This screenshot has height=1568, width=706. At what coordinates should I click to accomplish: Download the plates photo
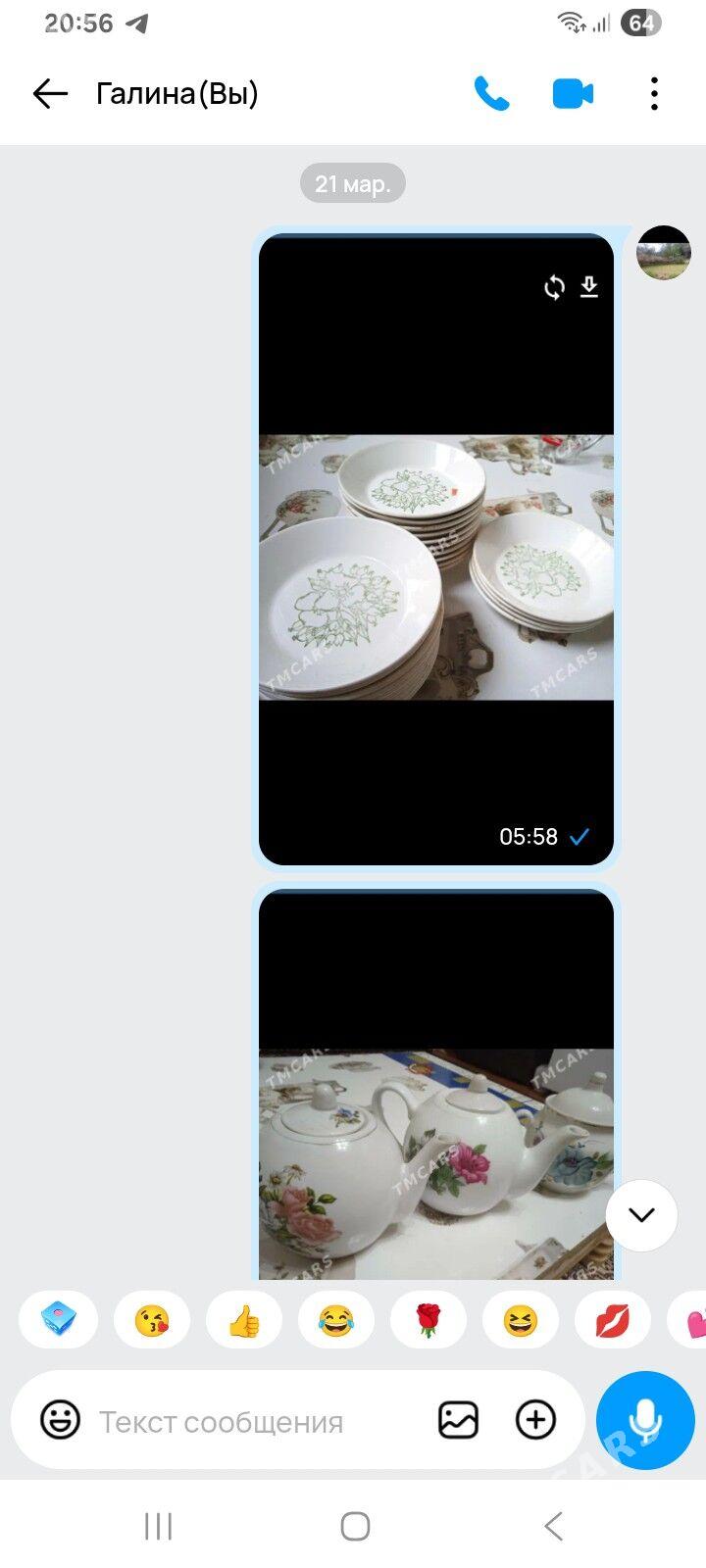(589, 286)
